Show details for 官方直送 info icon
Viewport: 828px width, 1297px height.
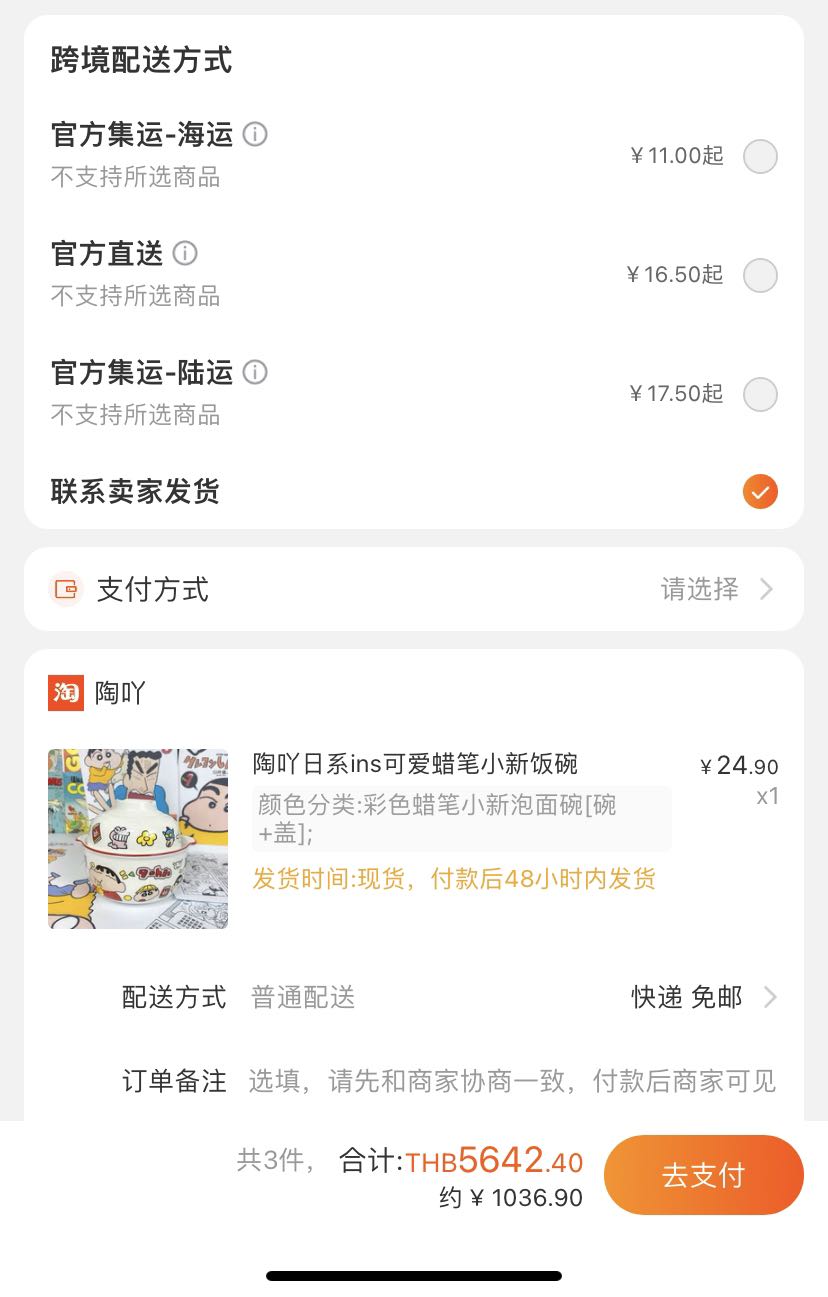click(185, 253)
